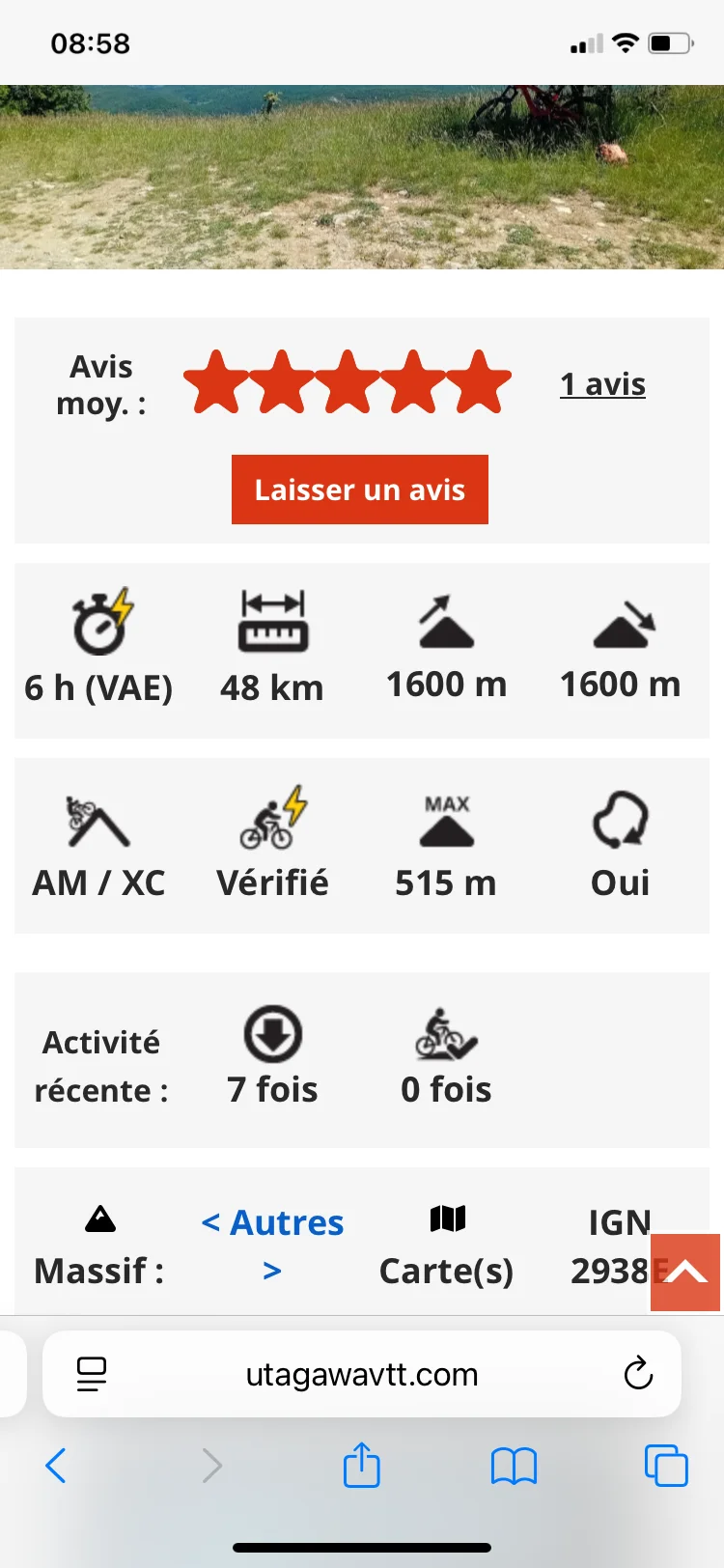
Task: Share this page
Action: point(362,1464)
